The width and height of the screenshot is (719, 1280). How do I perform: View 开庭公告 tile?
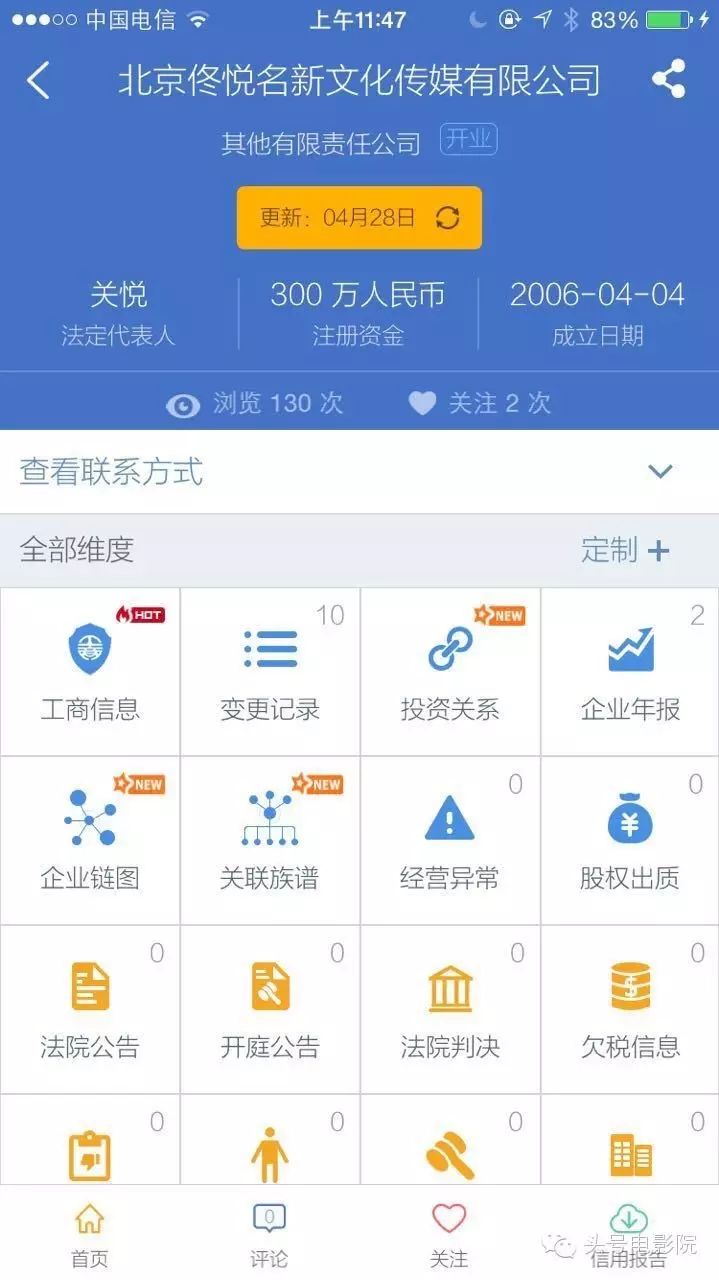[270, 1009]
